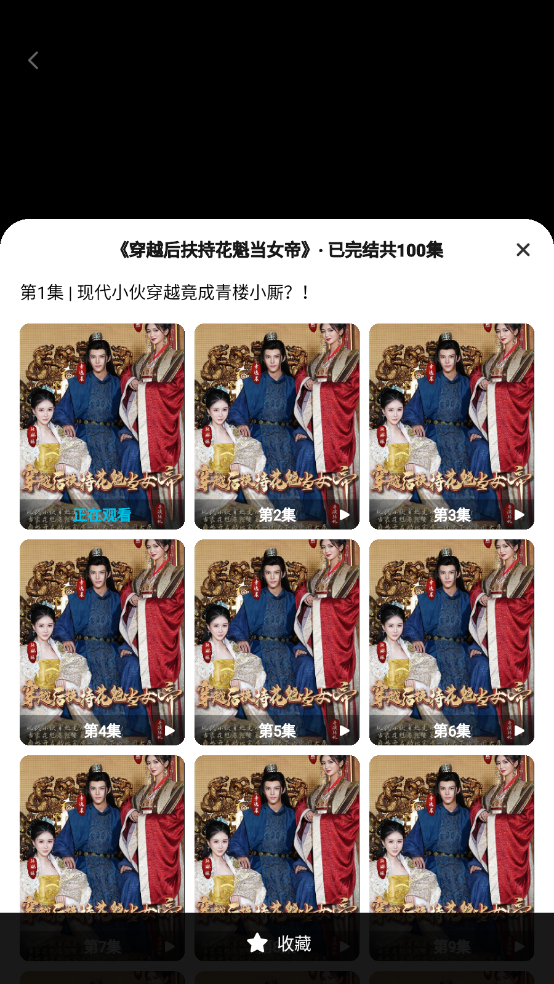Play episode 第2集
554x984 pixels.
(277, 426)
